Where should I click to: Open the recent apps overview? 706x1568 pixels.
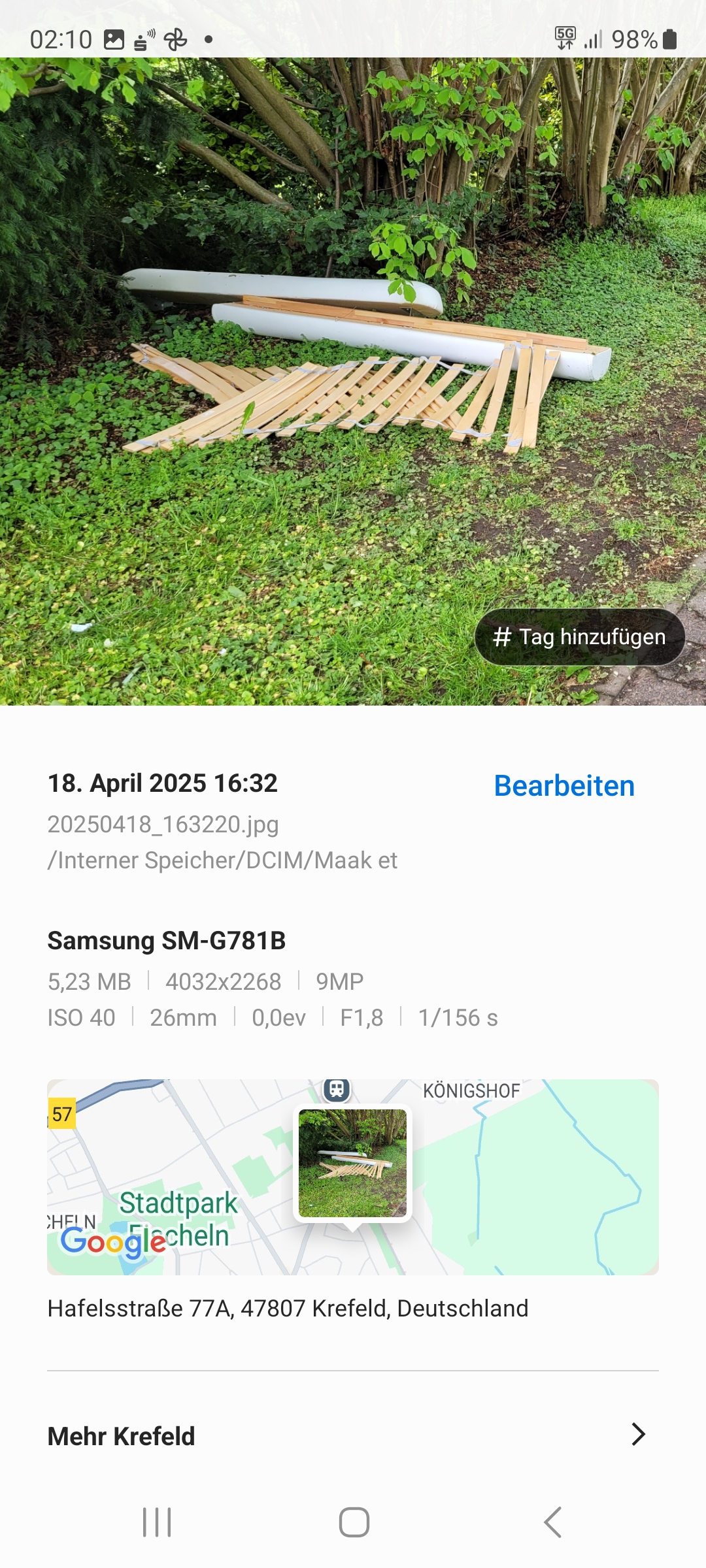[157, 1522]
